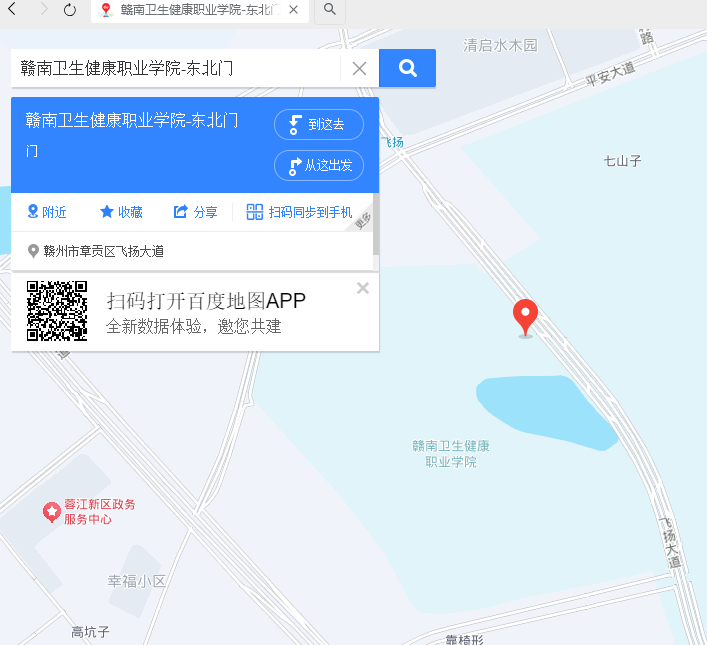Select 扫码同步到手机
This screenshot has width=707, height=645.
click(x=300, y=212)
